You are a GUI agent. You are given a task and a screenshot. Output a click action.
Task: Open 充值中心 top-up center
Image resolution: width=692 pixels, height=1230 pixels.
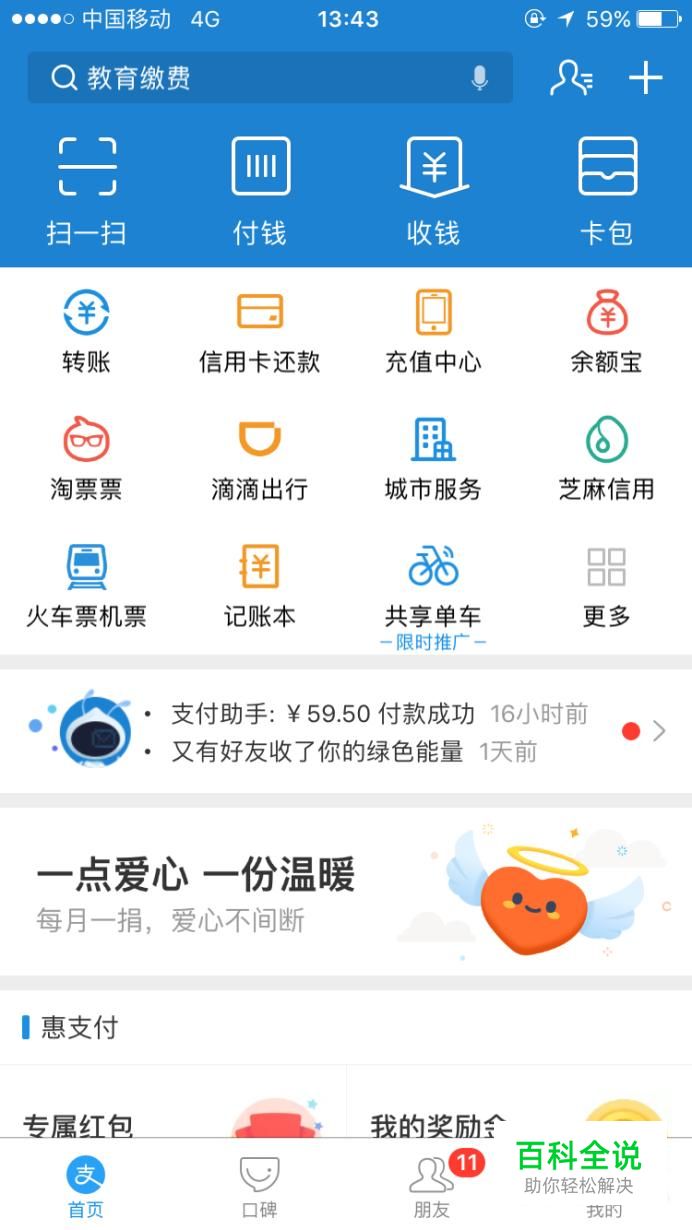pyautogui.click(x=433, y=332)
